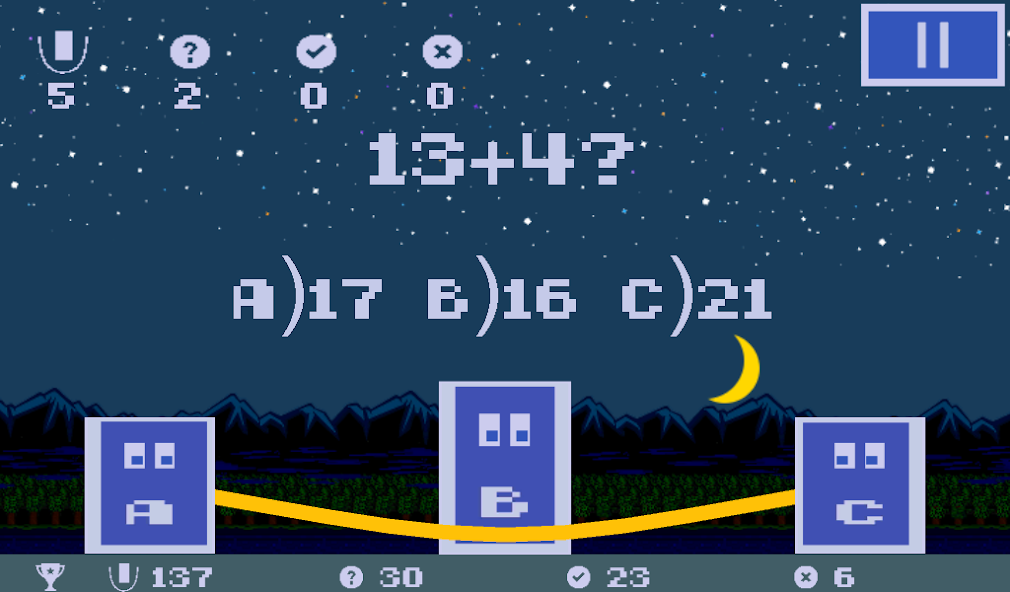Pause the game
1010x592 pixels.
[x=933, y=44]
